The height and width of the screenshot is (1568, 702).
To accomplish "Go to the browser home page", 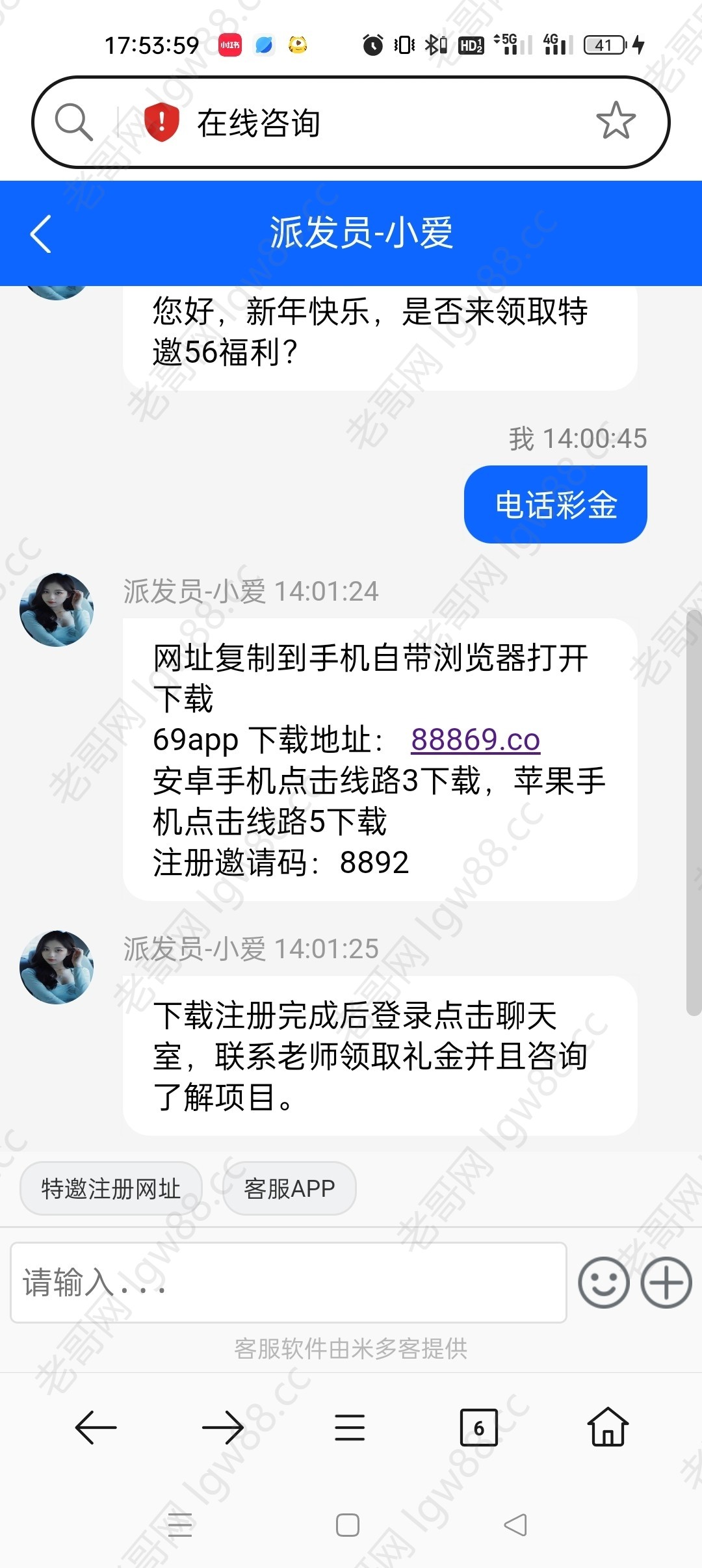I will (608, 1428).
